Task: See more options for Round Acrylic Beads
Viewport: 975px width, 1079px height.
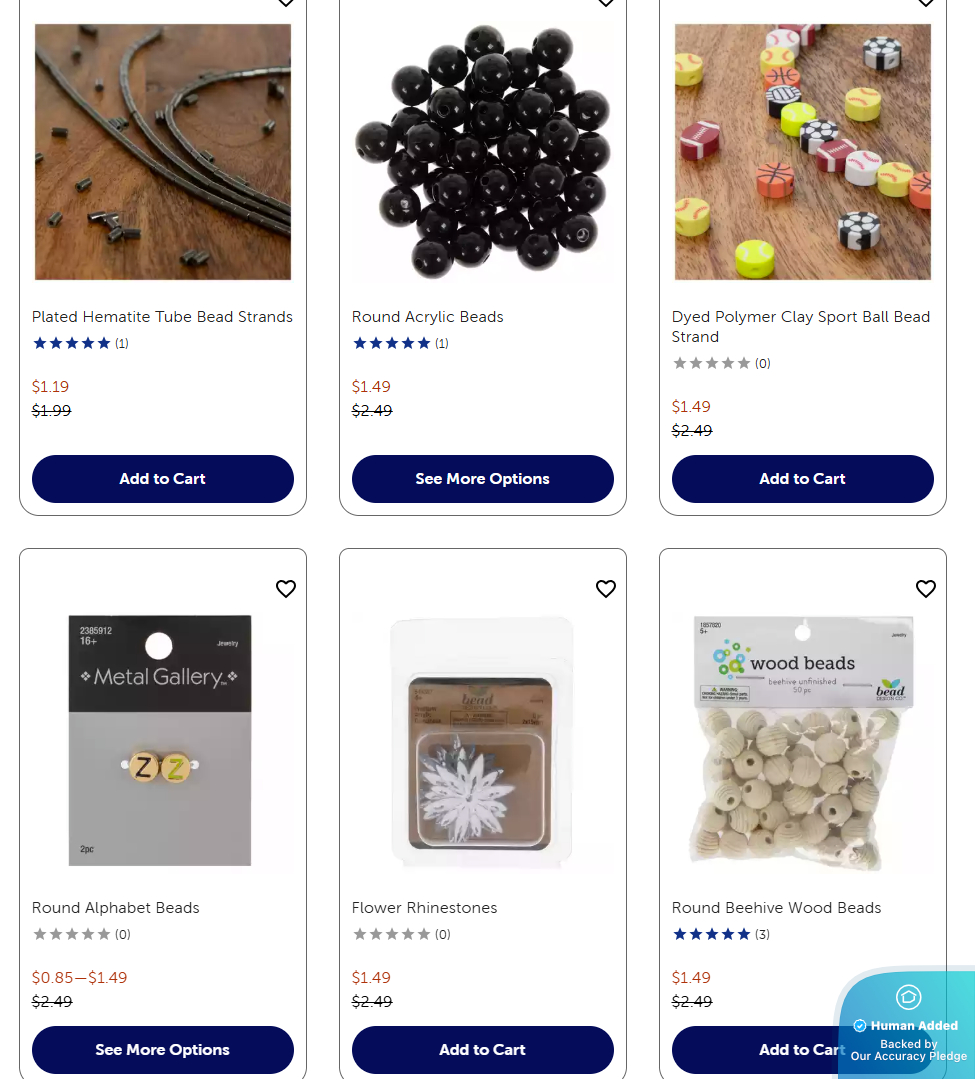Action: [482, 478]
